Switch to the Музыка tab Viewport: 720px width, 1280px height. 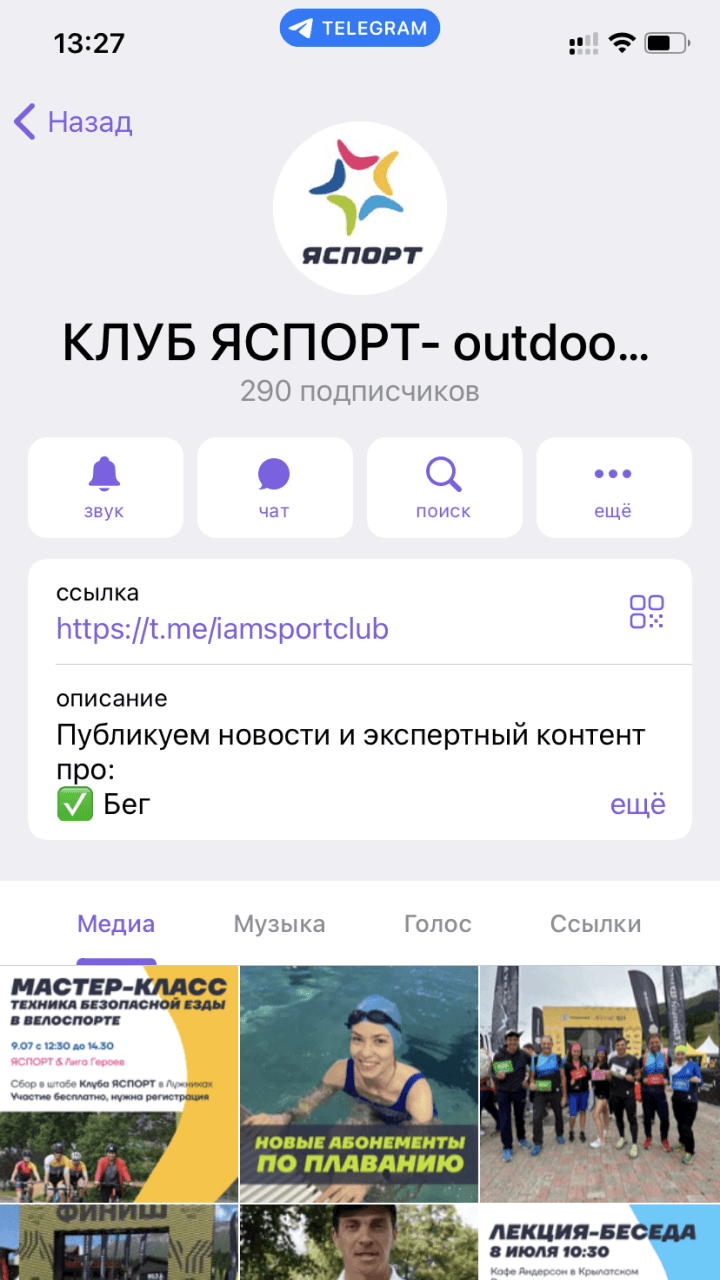coord(279,924)
